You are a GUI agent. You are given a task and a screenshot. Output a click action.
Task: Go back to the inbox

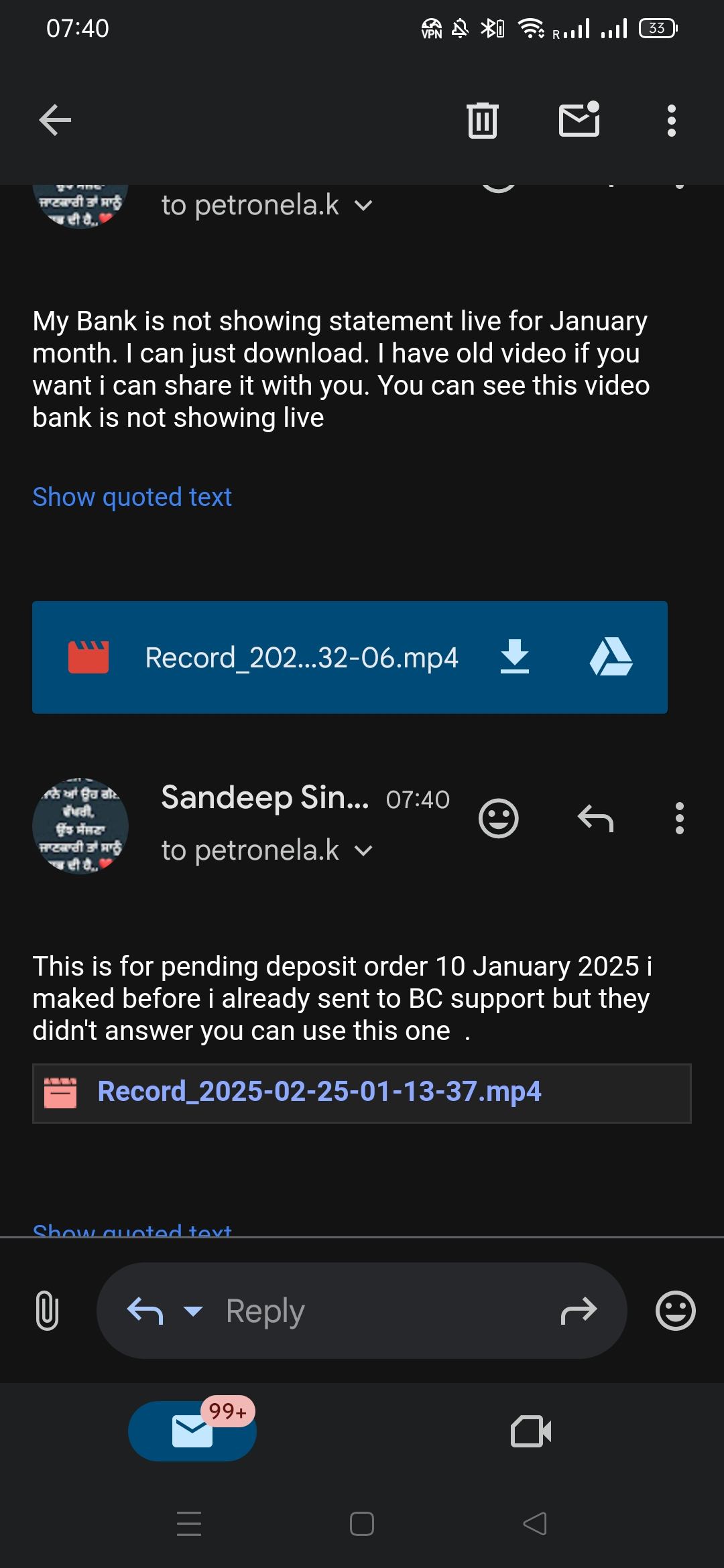[x=55, y=121]
